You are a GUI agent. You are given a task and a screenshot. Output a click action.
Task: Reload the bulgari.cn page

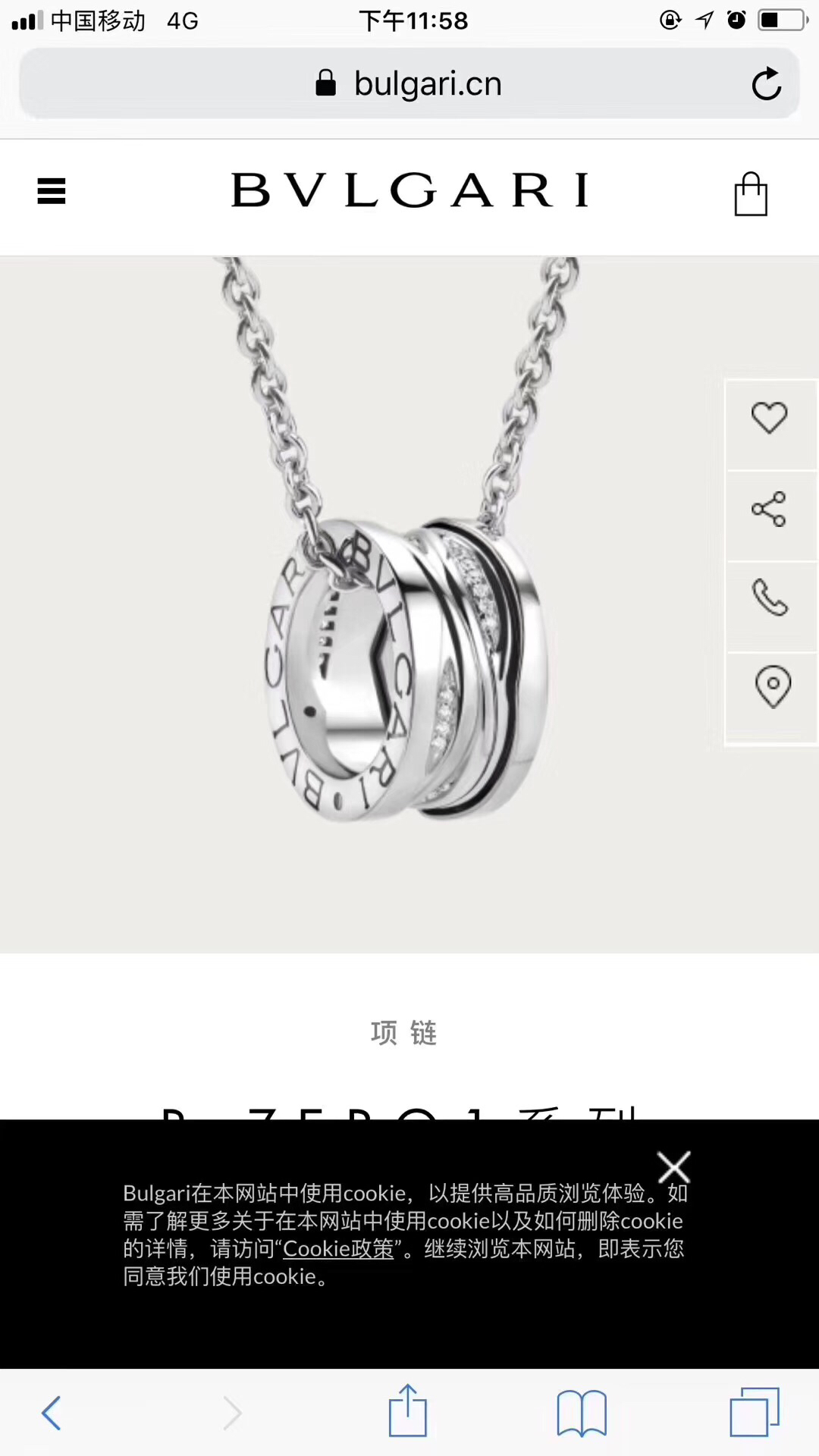click(766, 83)
